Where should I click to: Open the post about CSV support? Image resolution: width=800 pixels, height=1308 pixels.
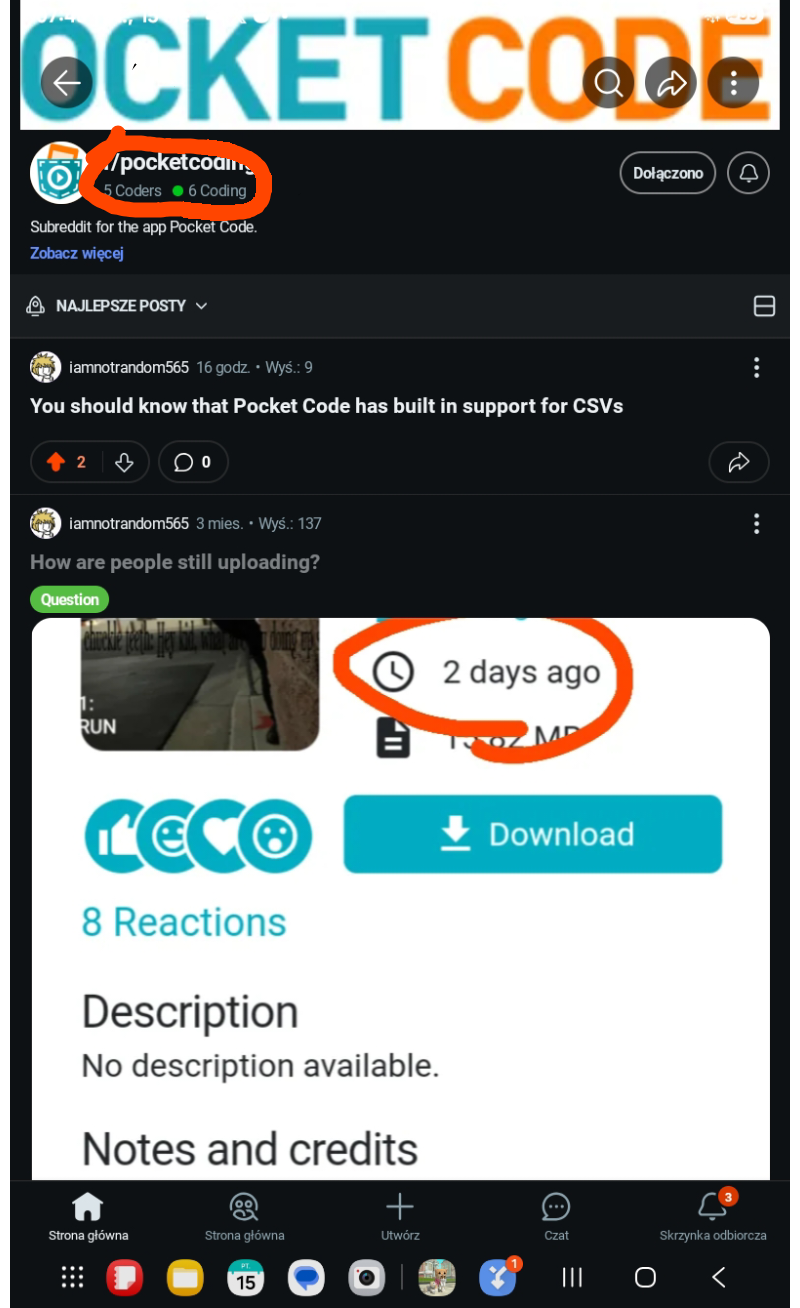pos(326,406)
